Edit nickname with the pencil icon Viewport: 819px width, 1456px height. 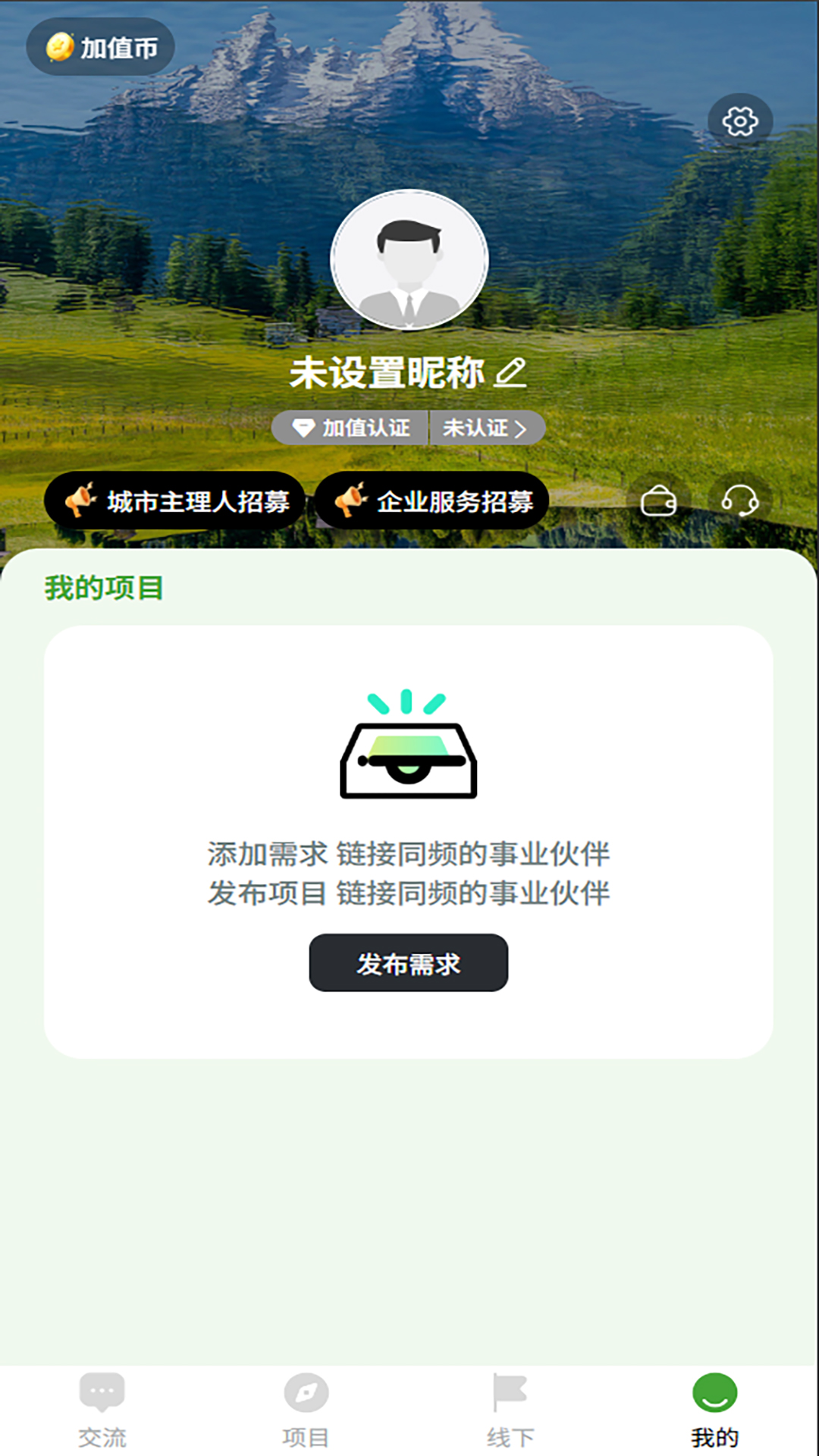tap(510, 372)
